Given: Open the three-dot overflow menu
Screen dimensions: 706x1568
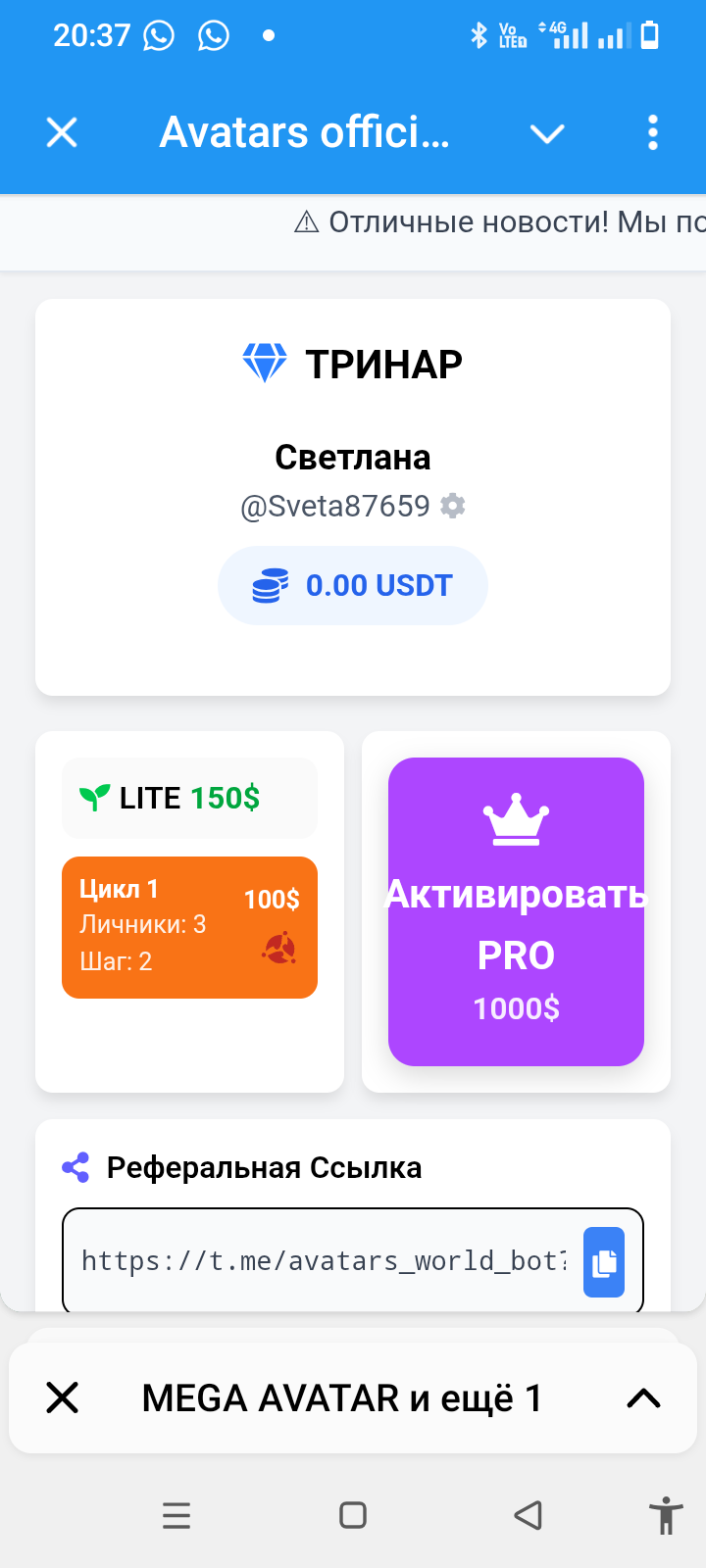Looking at the screenshot, I should 653,133.
